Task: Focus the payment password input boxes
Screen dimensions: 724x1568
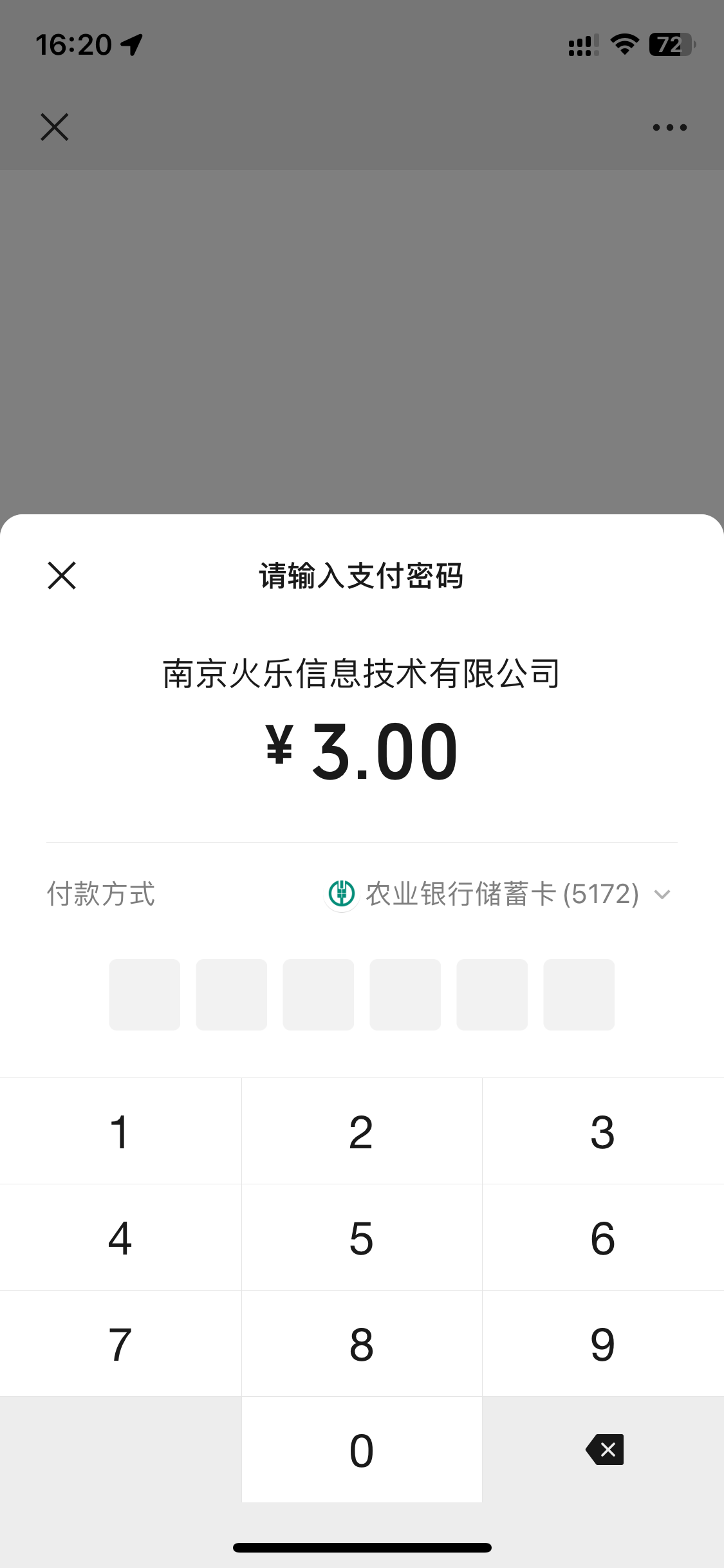Action: pyautogui.click(x=361, y=994)
